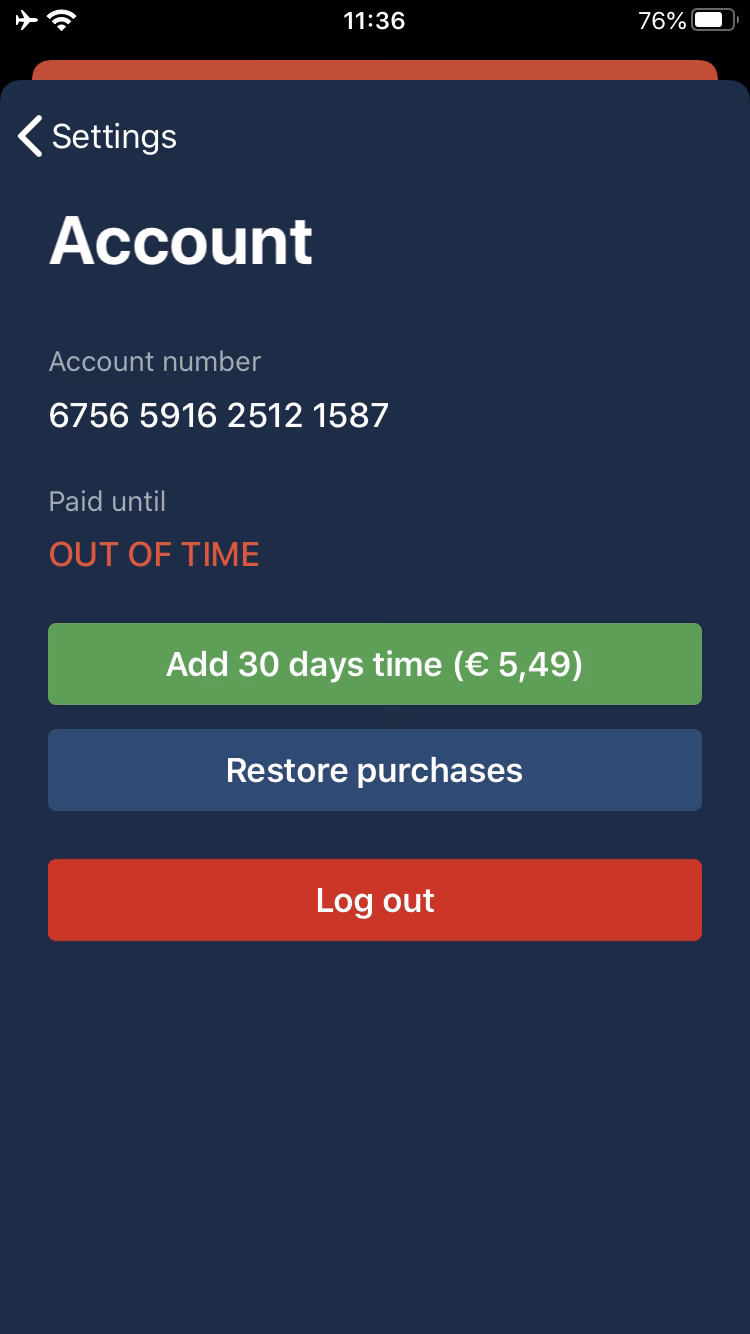750x1334 pixels.
Task: Tap the Wi-Fi signal icon in status bar
Action: [62, 19]
